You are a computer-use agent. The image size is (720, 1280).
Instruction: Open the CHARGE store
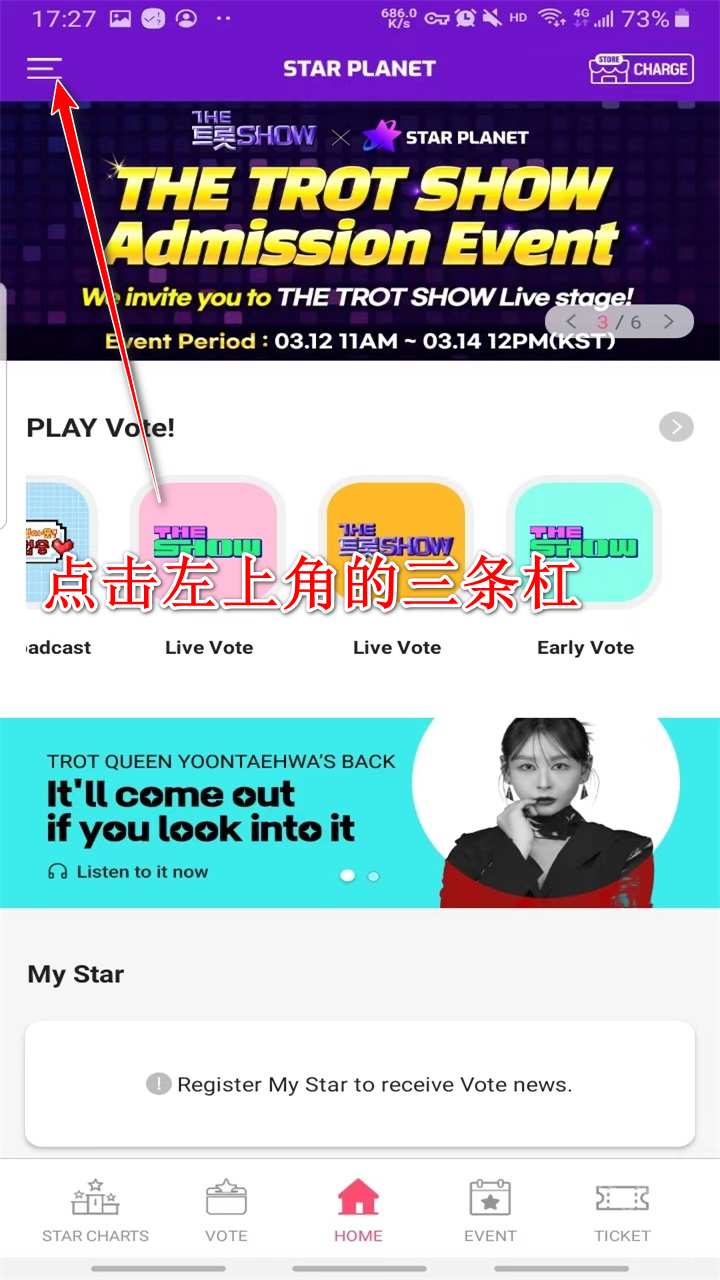pyautogui.click(x=641, y=69)
